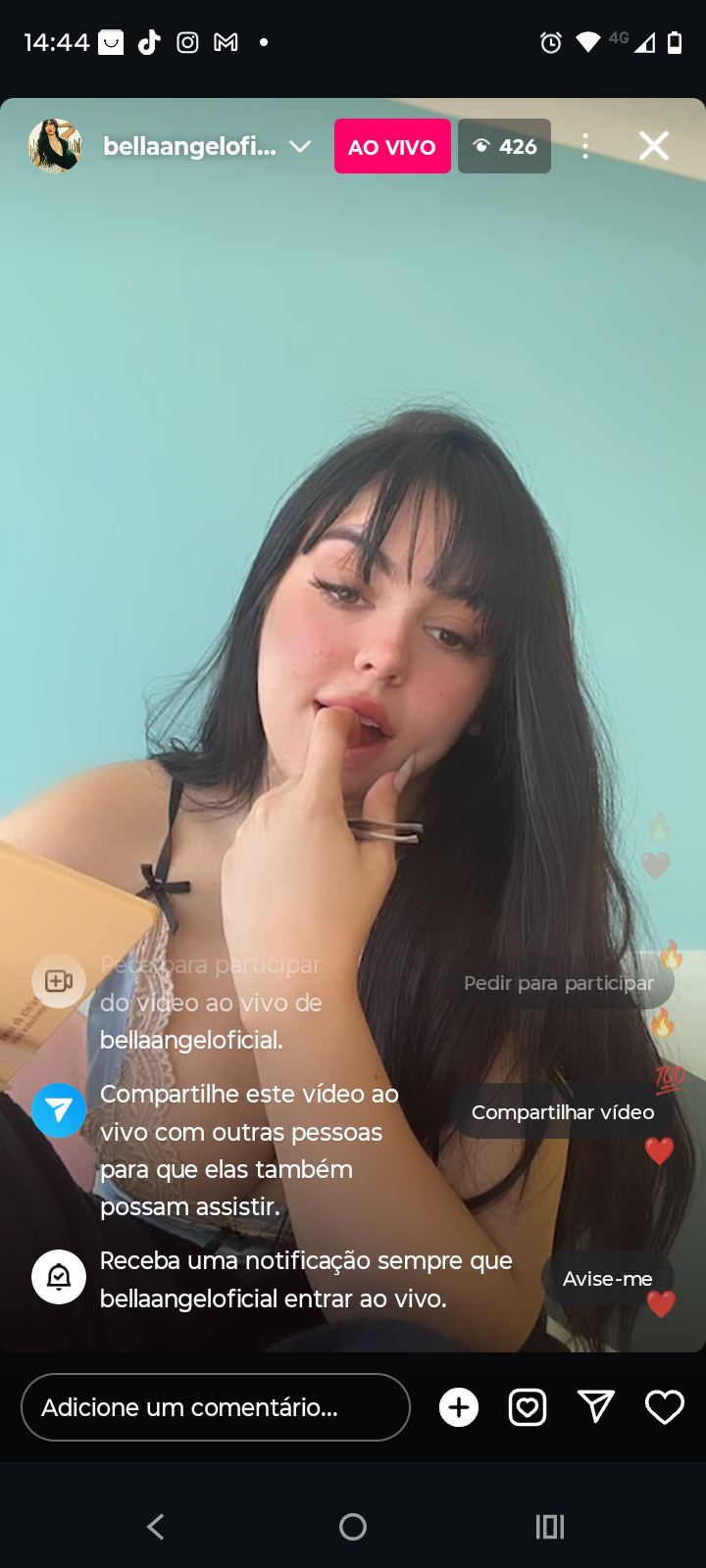
Task: Like the live with the heart icon
Action: click(x=664, y=1407)
